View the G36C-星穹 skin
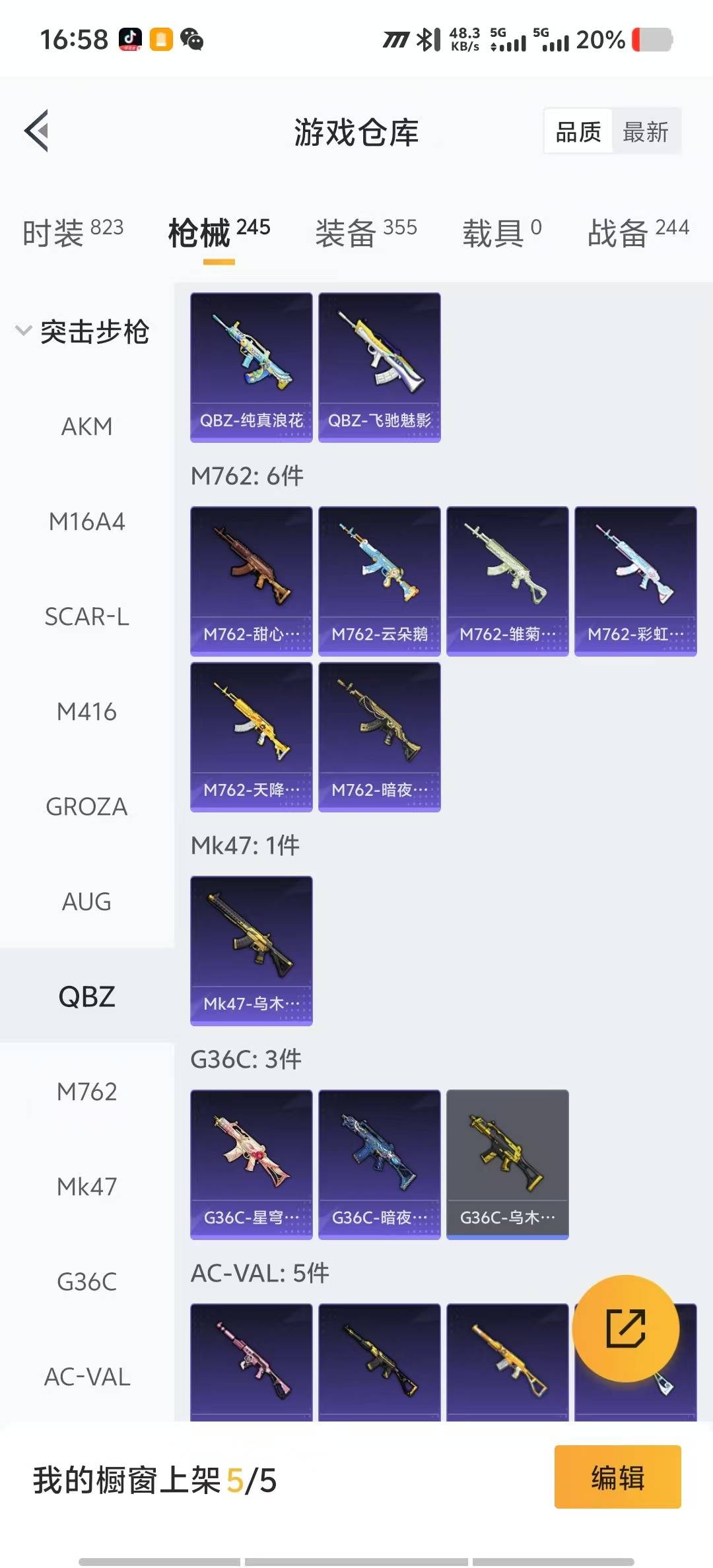Viewport: 713px width, 1568px height. tap(251, 1164)
